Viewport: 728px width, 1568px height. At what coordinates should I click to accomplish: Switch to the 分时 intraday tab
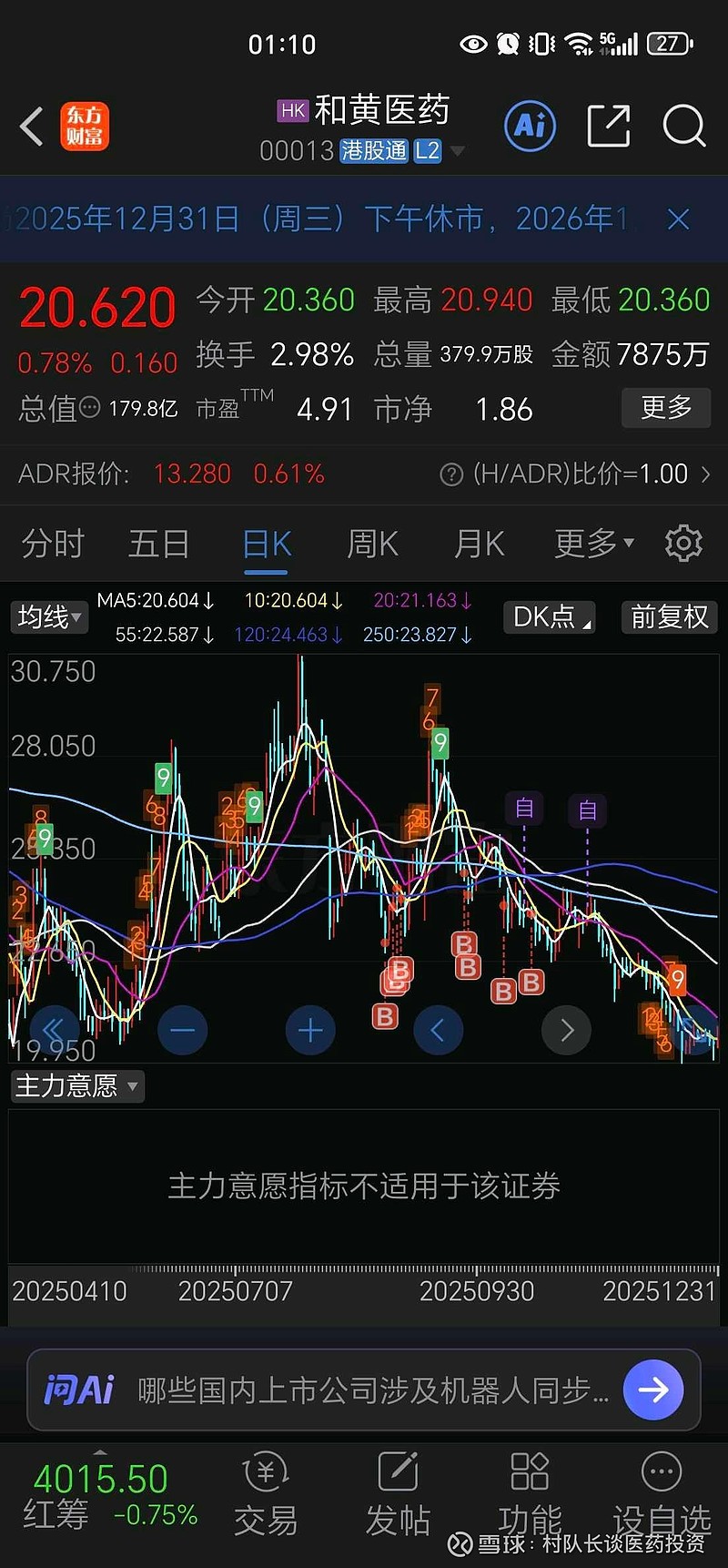click(52, 543)
